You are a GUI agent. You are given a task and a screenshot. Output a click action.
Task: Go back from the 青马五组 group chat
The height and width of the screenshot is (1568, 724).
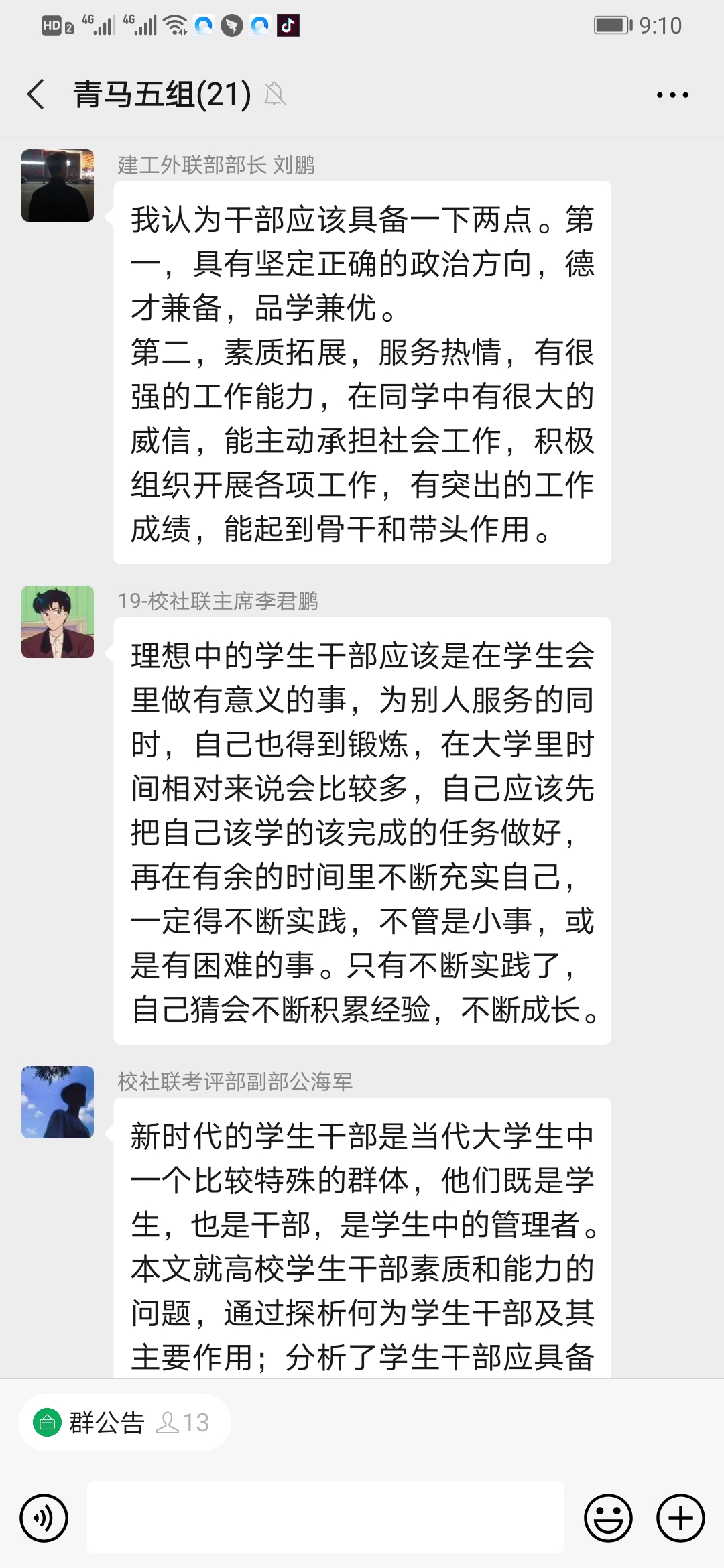click(x=36, y=94)
